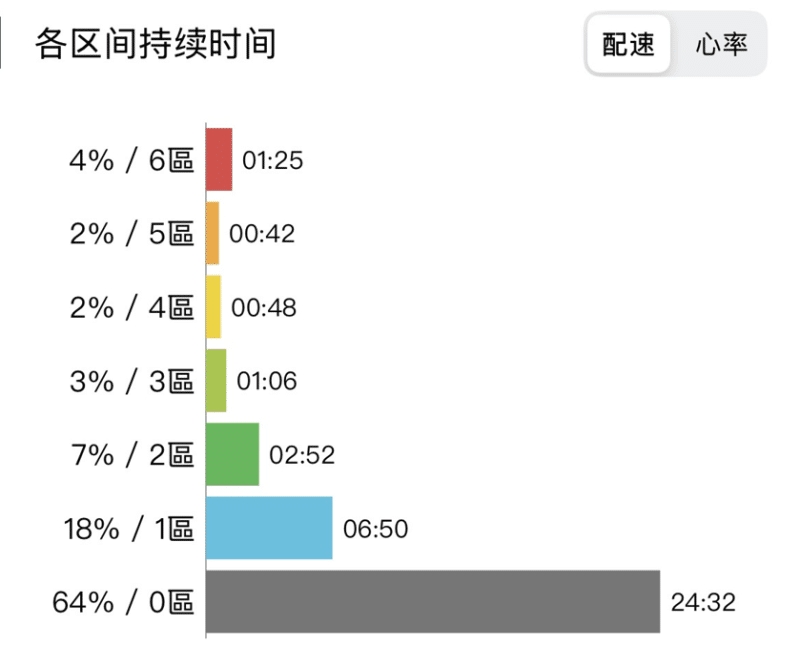This screenshot has width=800, height=667.
Task: Select the 配速 segment
Action: pyautogui.click(x=629, y=45)
